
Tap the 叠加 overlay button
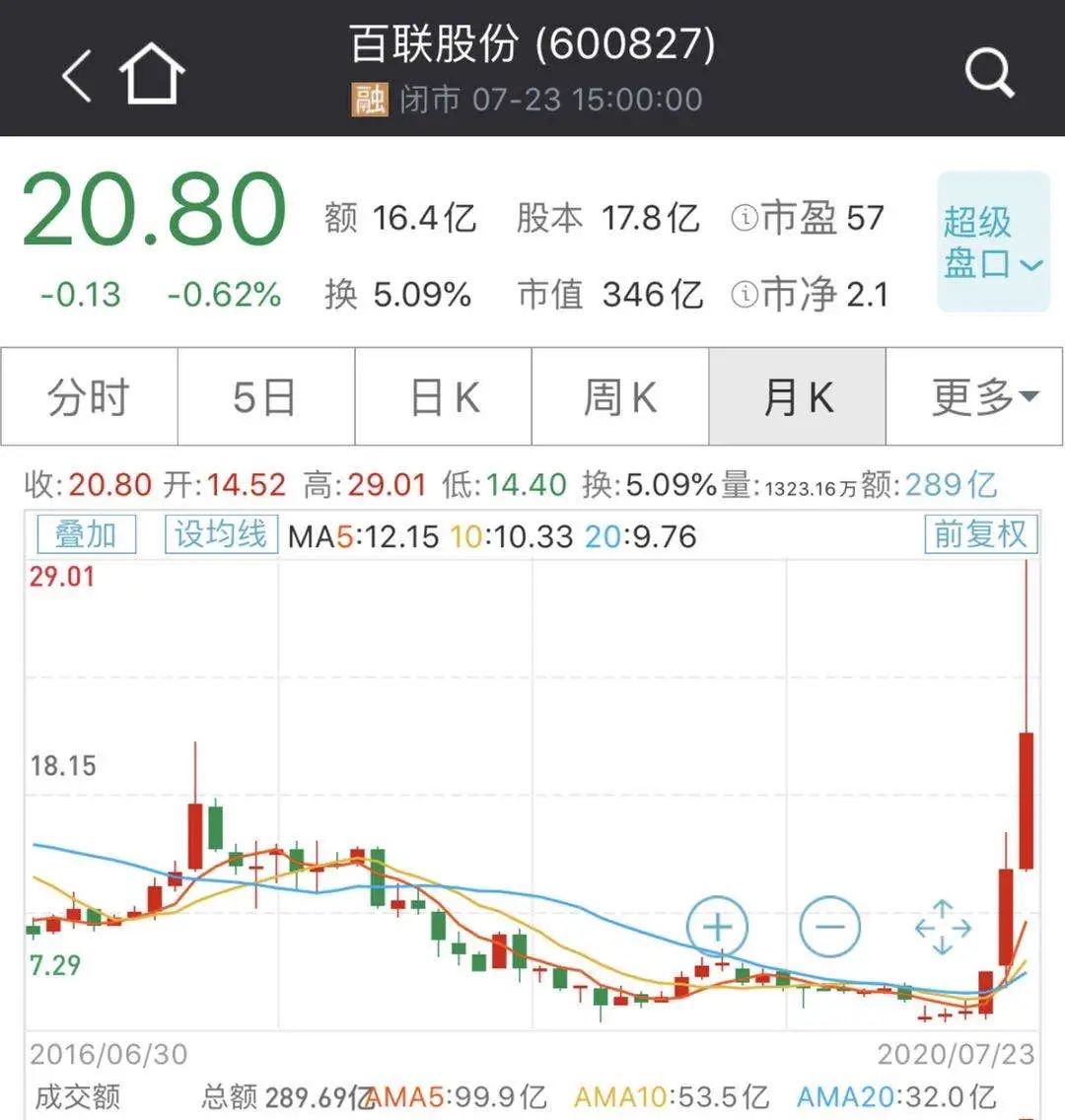click(x=86, y=534)
